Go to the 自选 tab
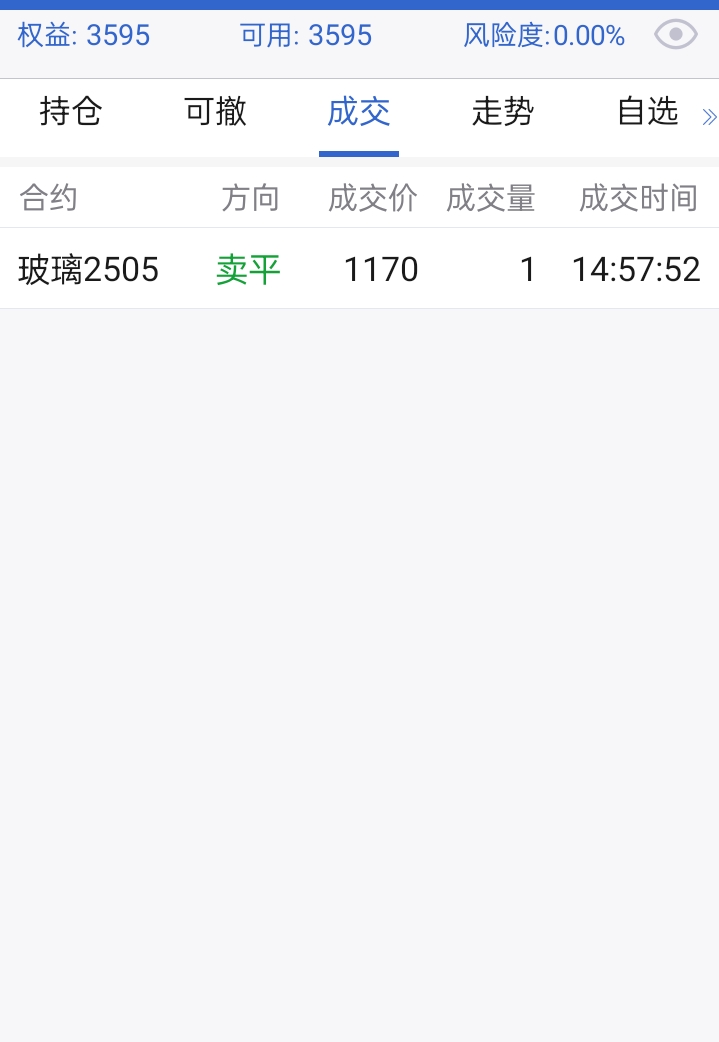Image resolution: width=719 pixels, height=1042 pixels. tap(647, 112)
